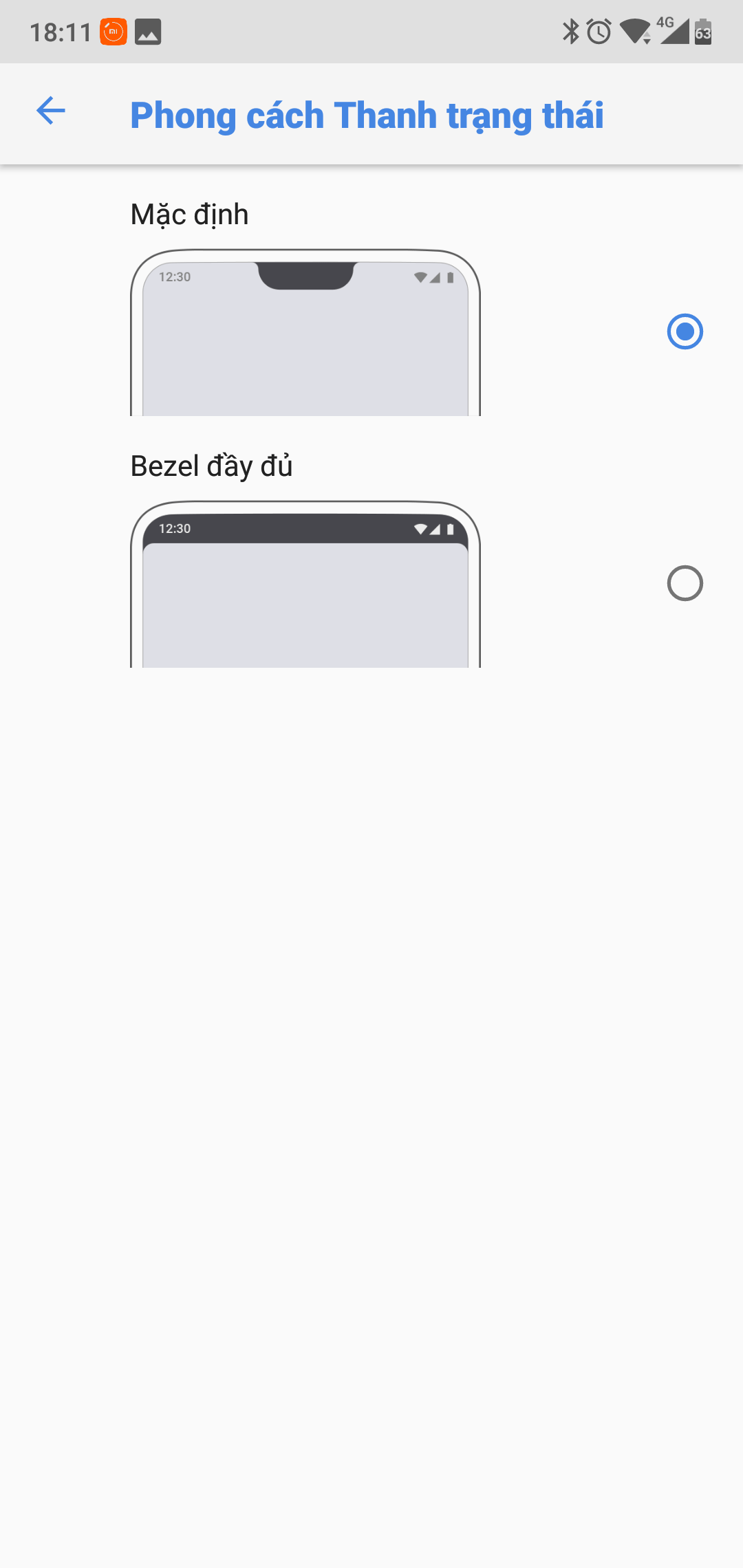This screenshot has height=1568, width=743.
Task: Select the Mặc định radio button
Action: click(685, 331)
